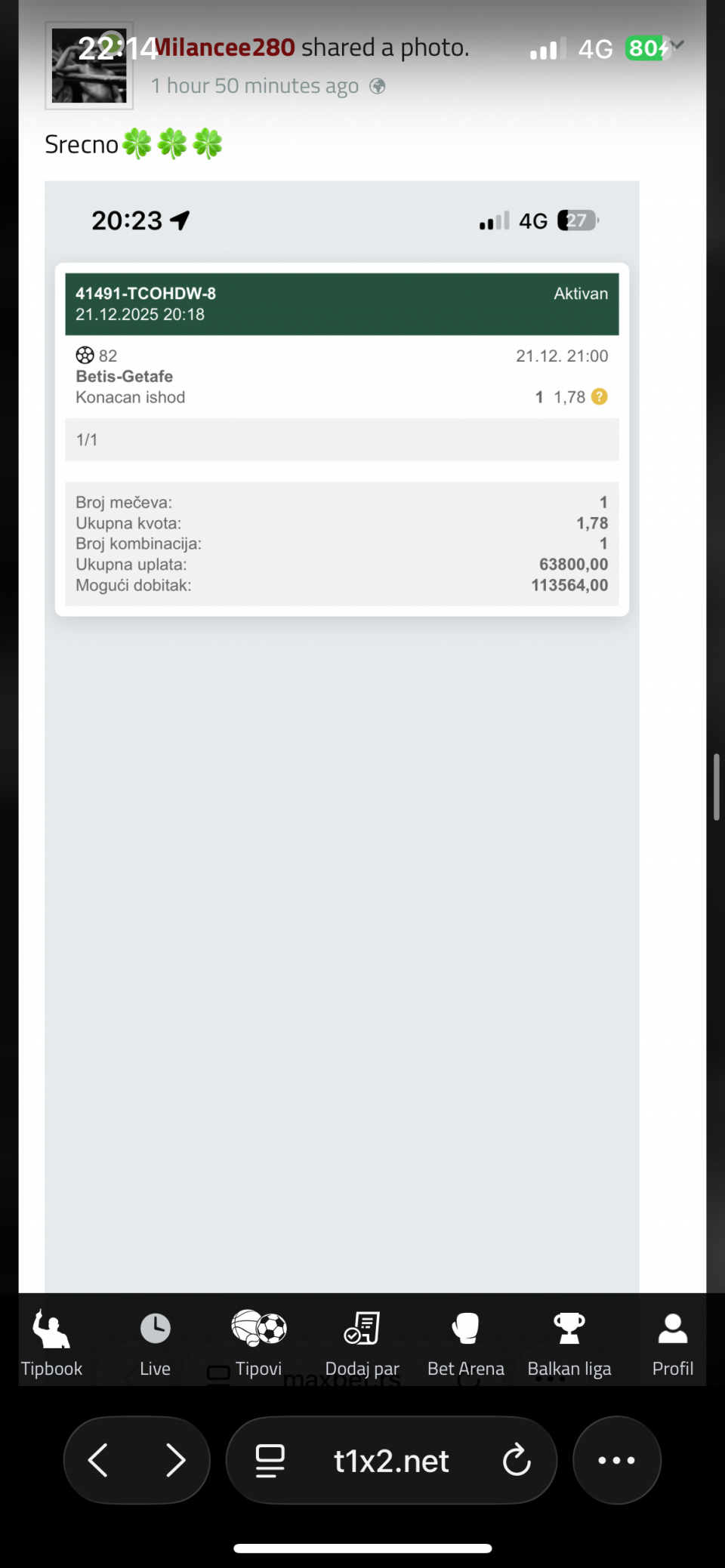Open the Tipbook tab
Viewport: 725px width, 1568px height.
coord(51,1344)
